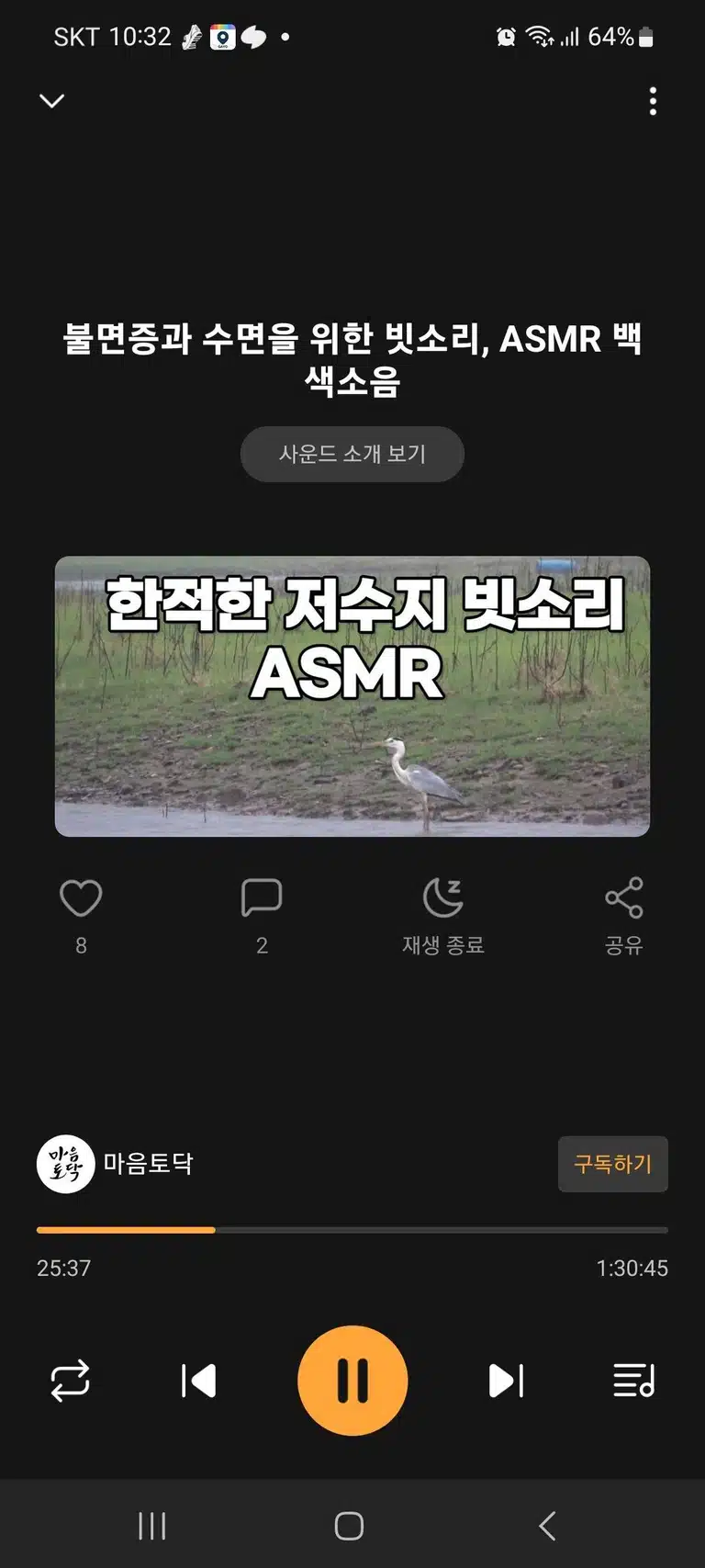Open the comments bubble icon

pyautogui.click(x=262, y=897)
